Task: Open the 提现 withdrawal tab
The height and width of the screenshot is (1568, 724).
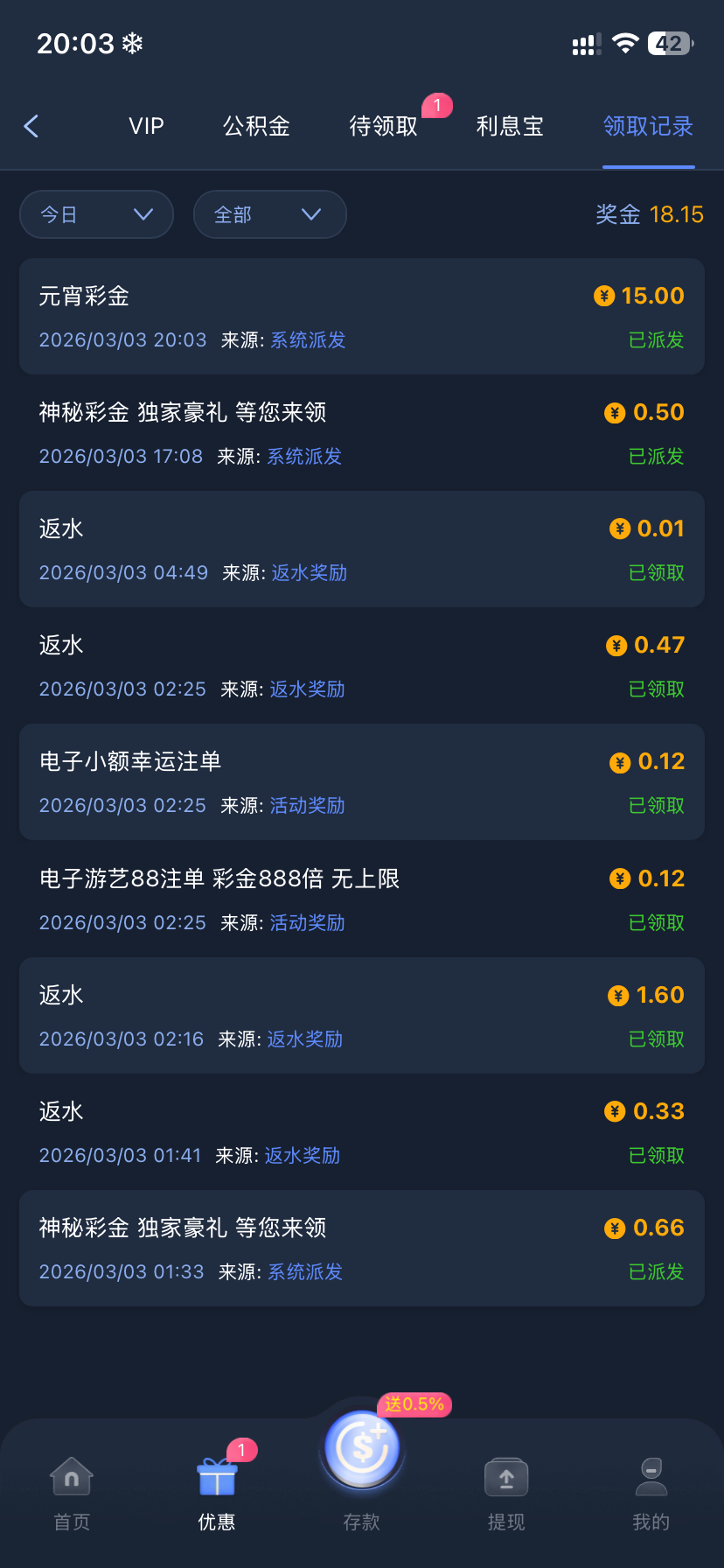Action: tap(506, 1494)
